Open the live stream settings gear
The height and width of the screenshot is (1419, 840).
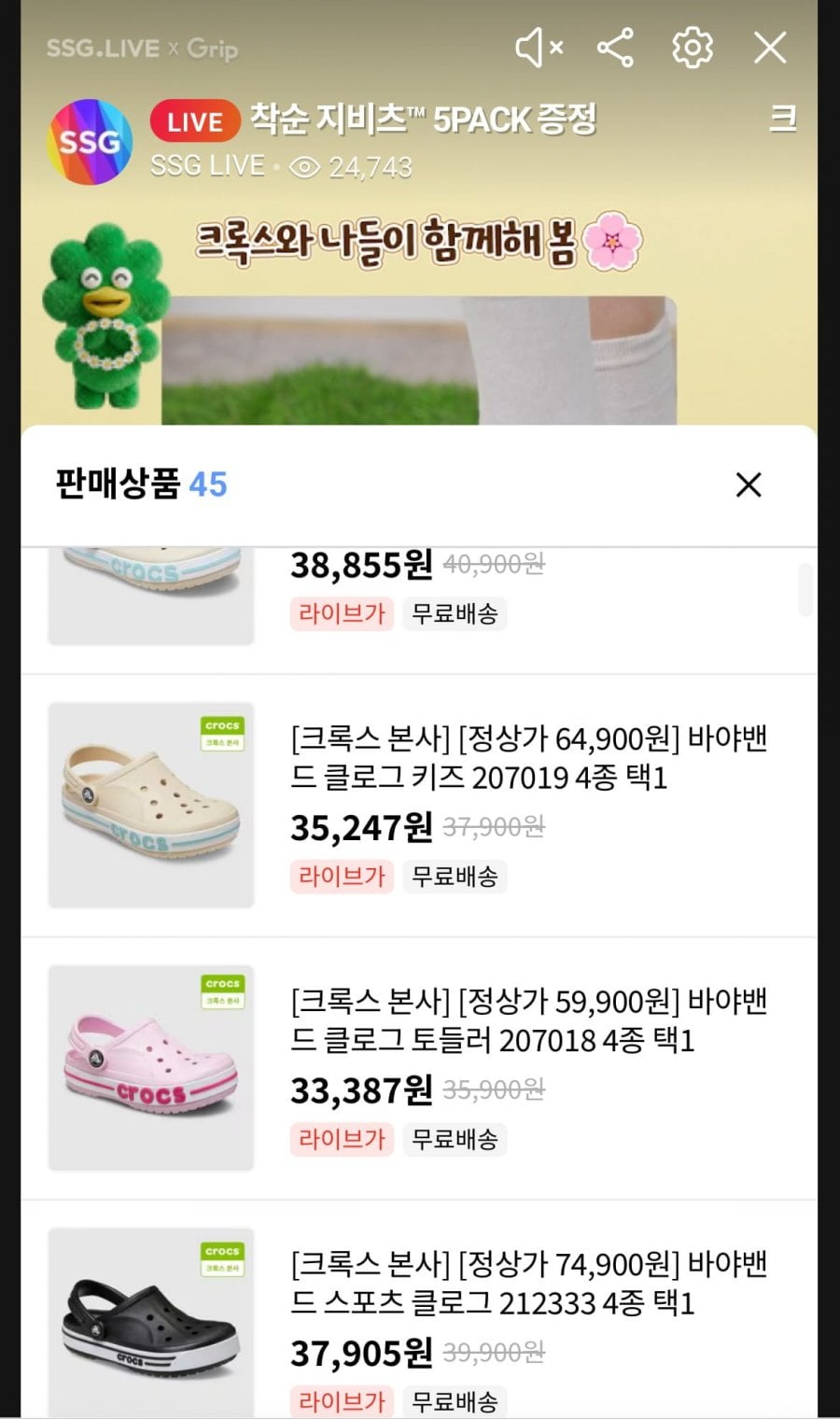[693, 48]
